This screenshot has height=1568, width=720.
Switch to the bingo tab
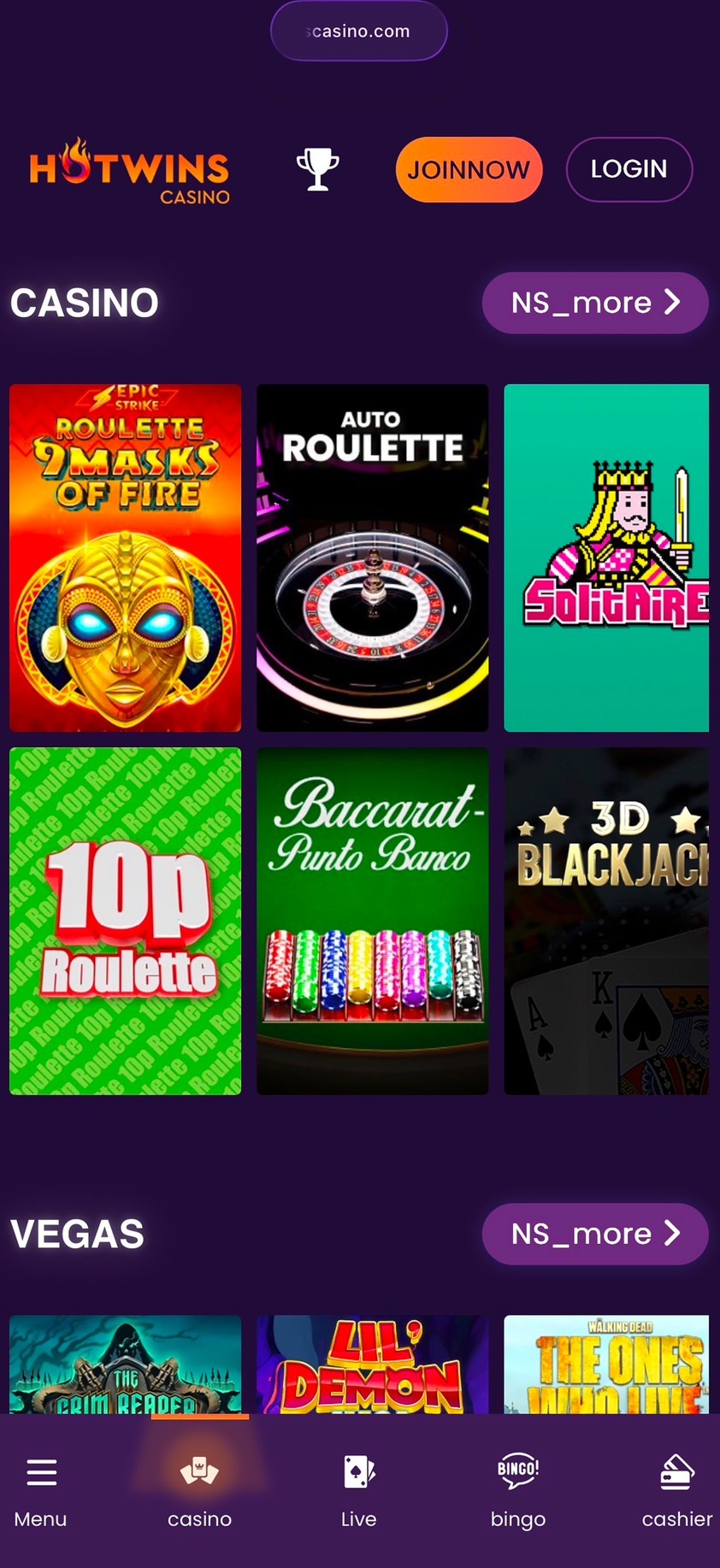517,1492
